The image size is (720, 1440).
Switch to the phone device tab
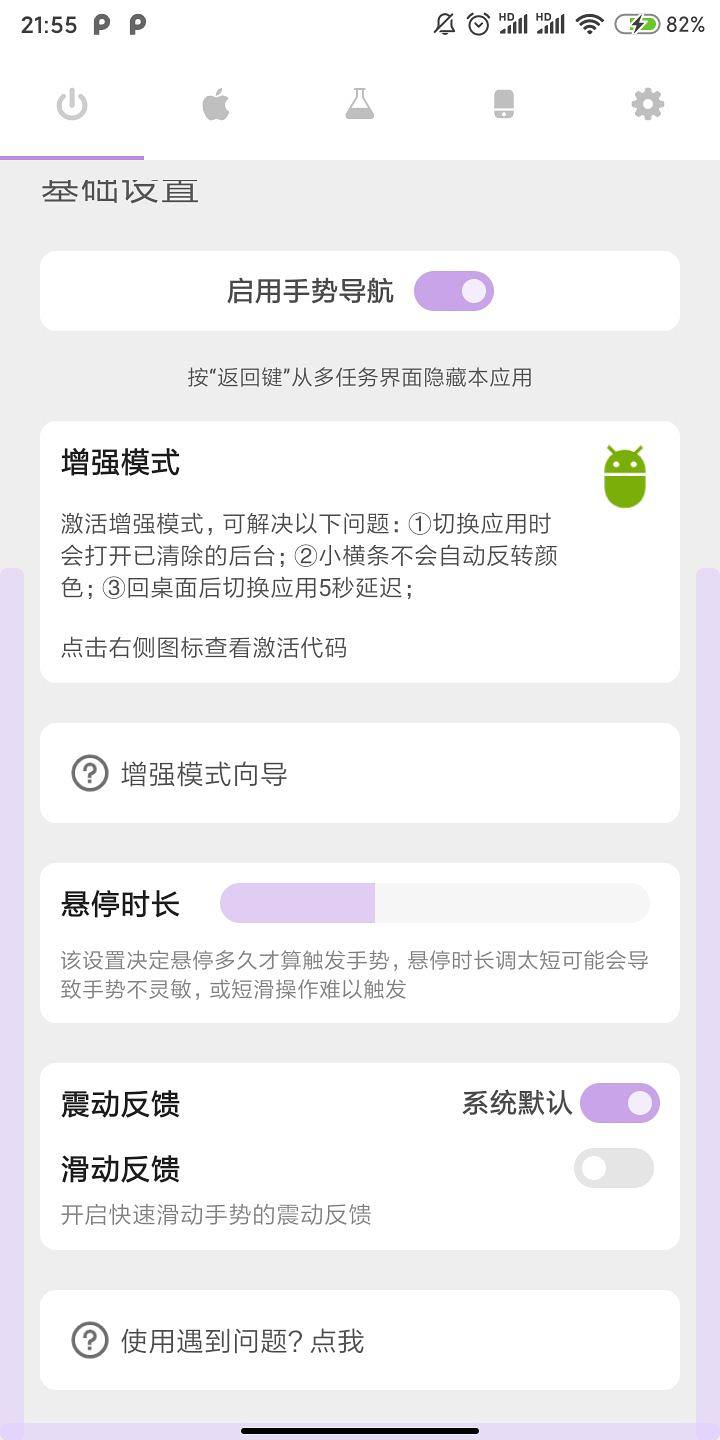(504, 105)
